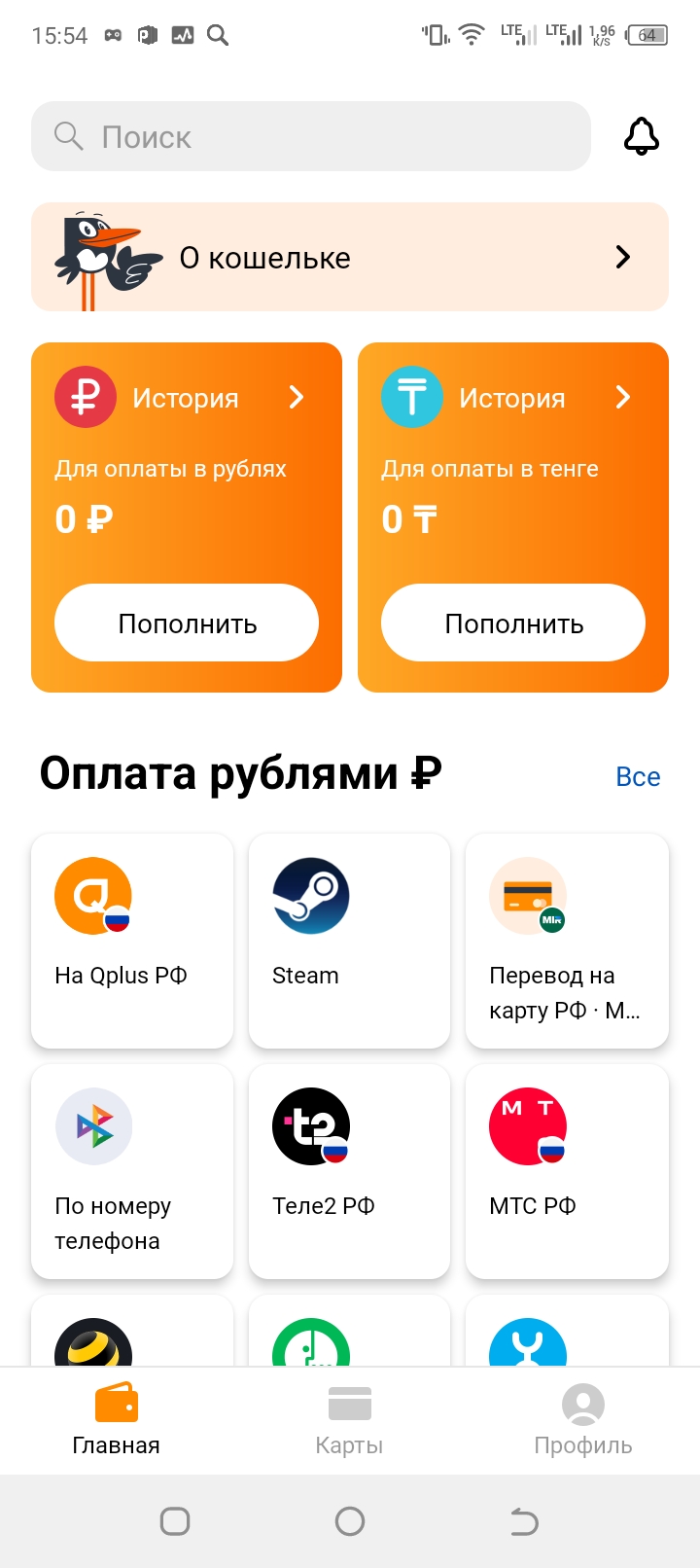700x1568 pixels.
Task: Open the notifications bell
Action: (x=641, y=136)
